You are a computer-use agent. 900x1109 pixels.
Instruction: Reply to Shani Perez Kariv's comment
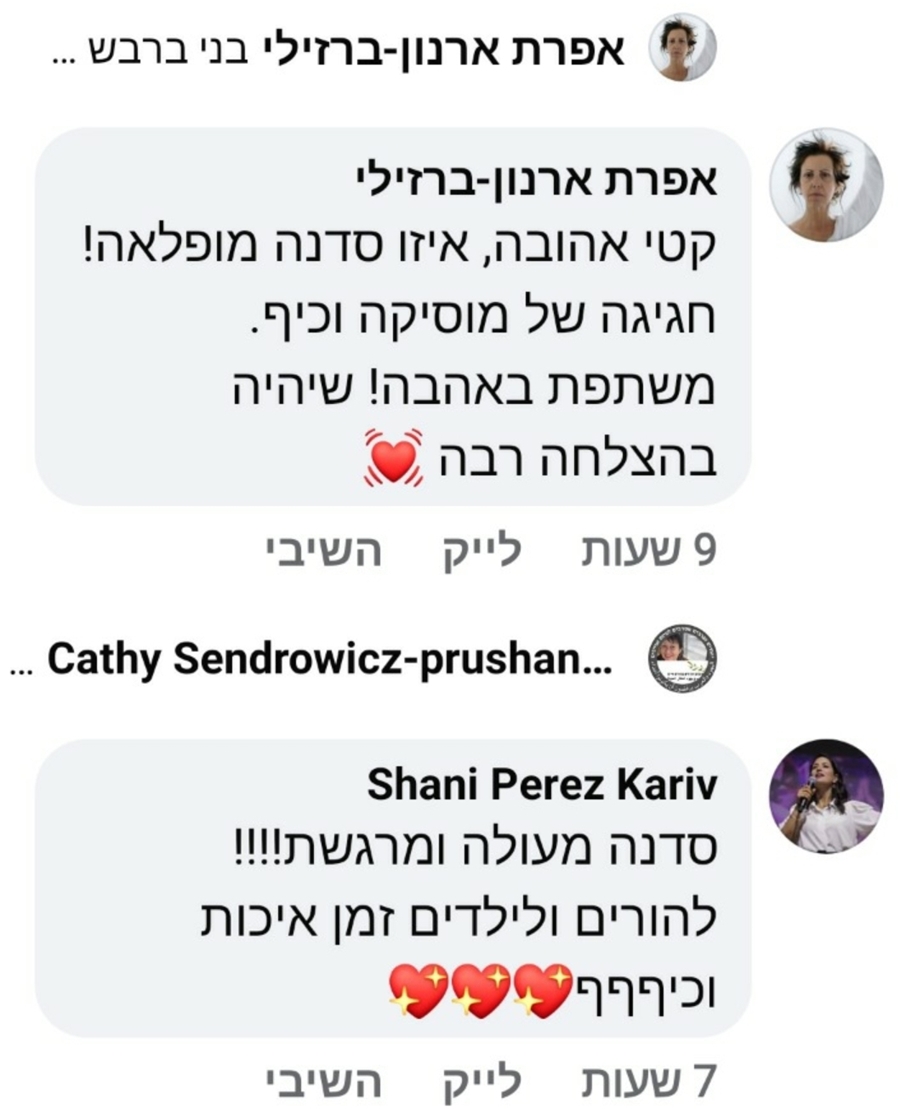click(x=323, y=1081)
